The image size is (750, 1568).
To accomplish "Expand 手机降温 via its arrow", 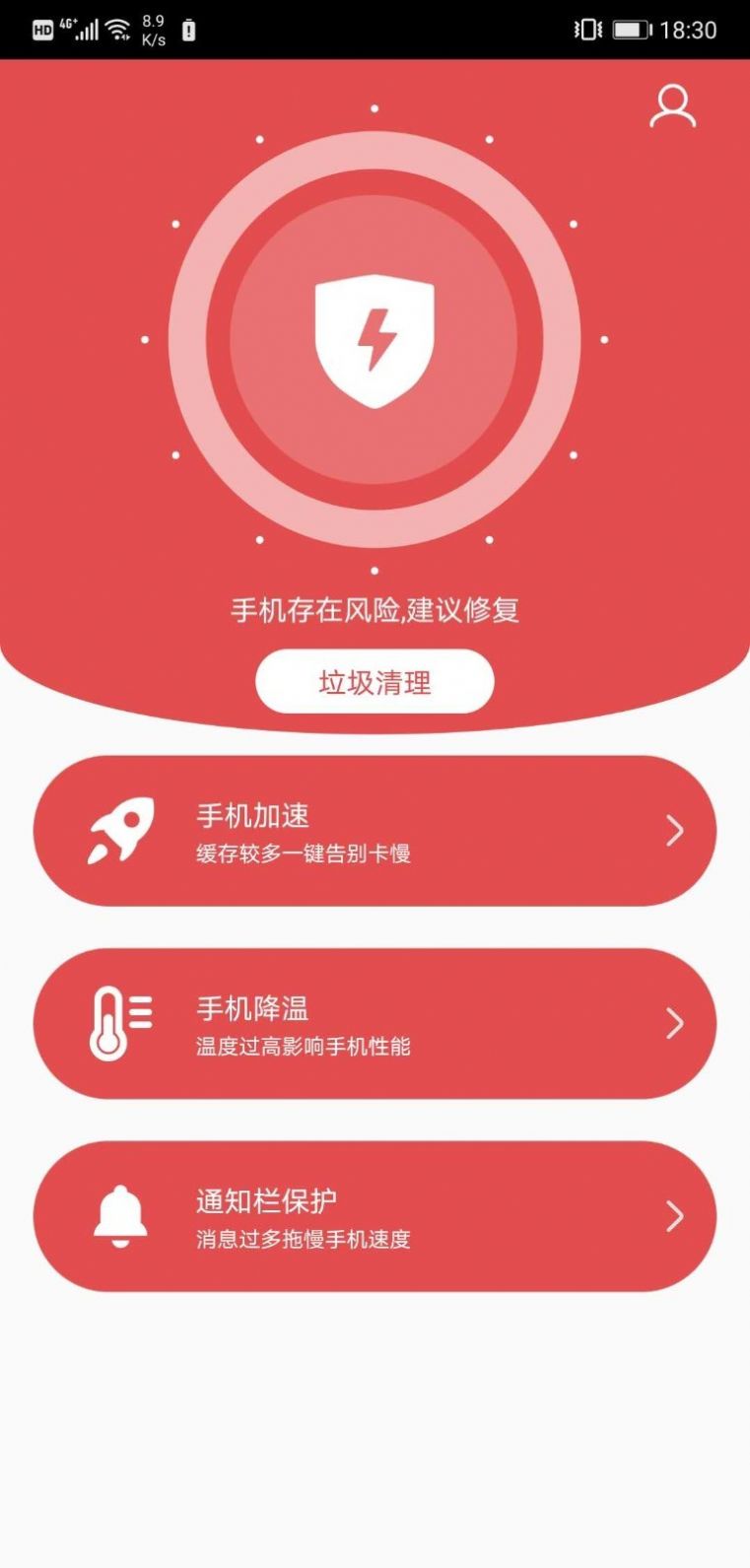I will [x=674, y=1024].
